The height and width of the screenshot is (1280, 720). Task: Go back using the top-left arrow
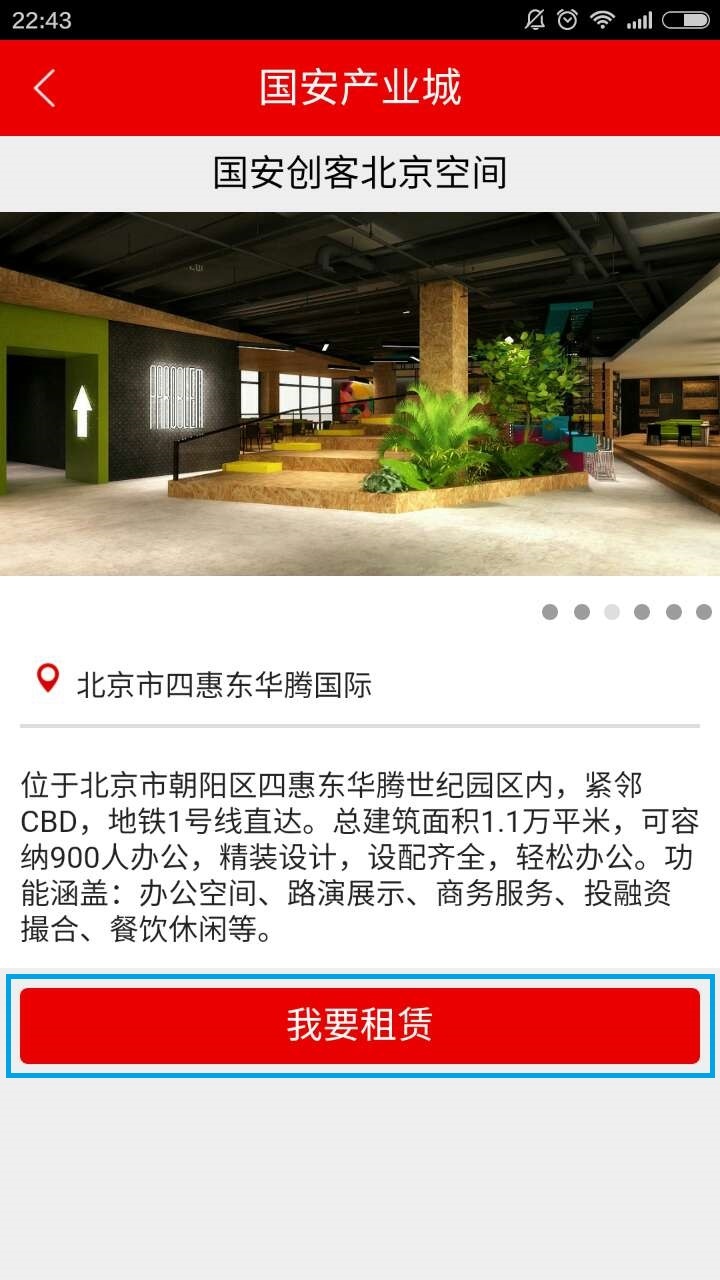point(44,88)
